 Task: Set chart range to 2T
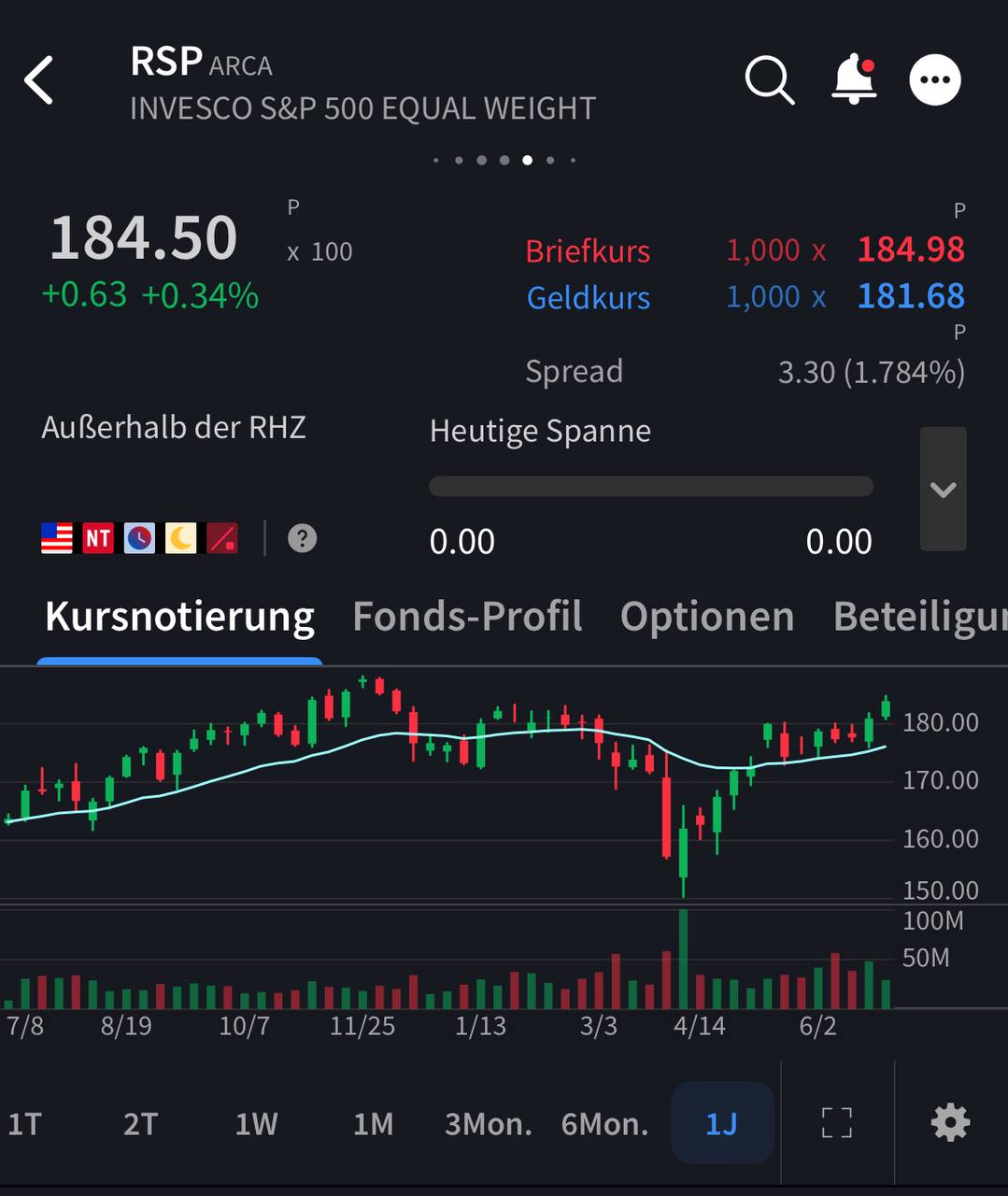pos(140,1123)
